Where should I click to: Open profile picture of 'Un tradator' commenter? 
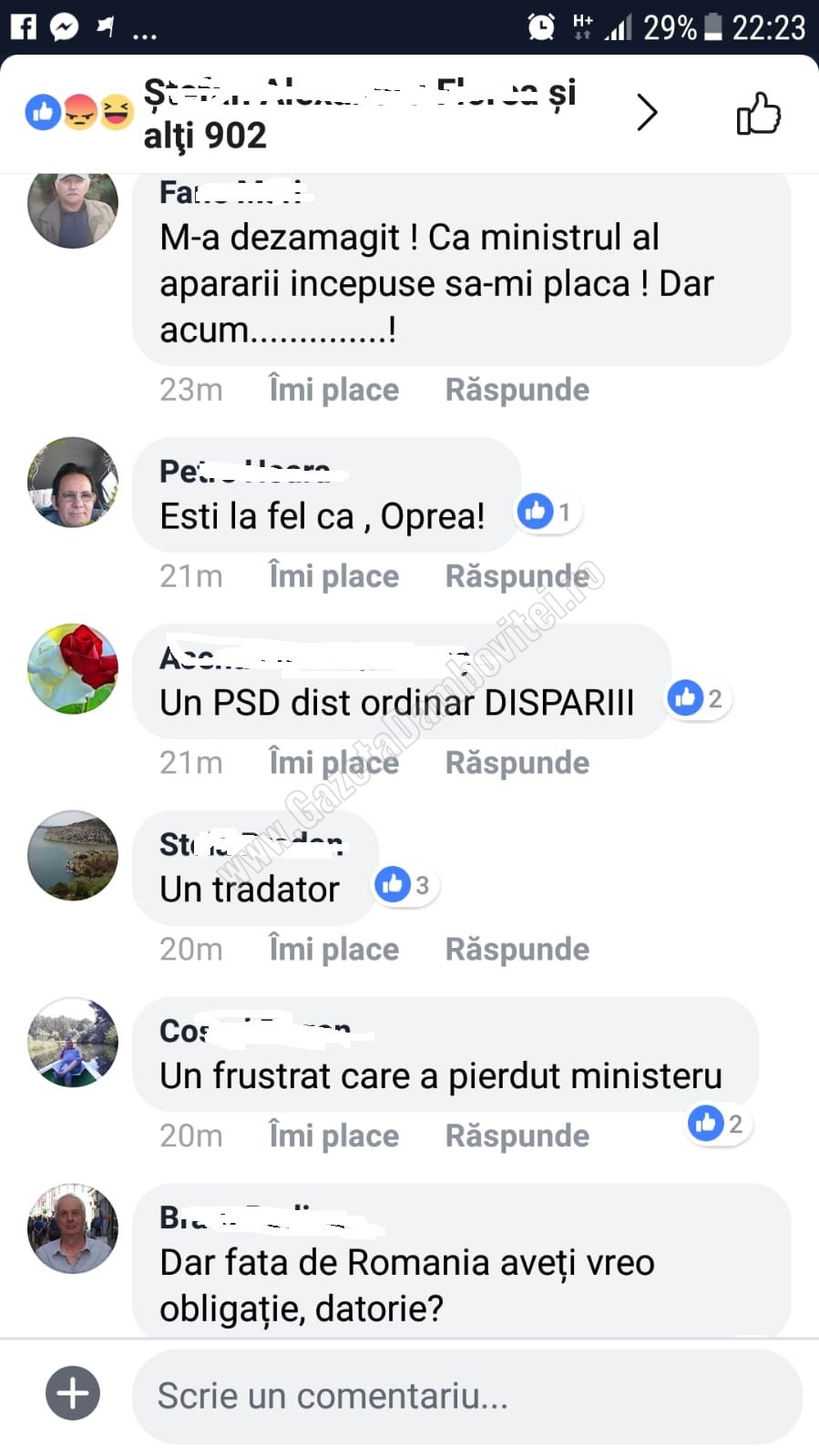pyautogui.click(x=73, y=855)
